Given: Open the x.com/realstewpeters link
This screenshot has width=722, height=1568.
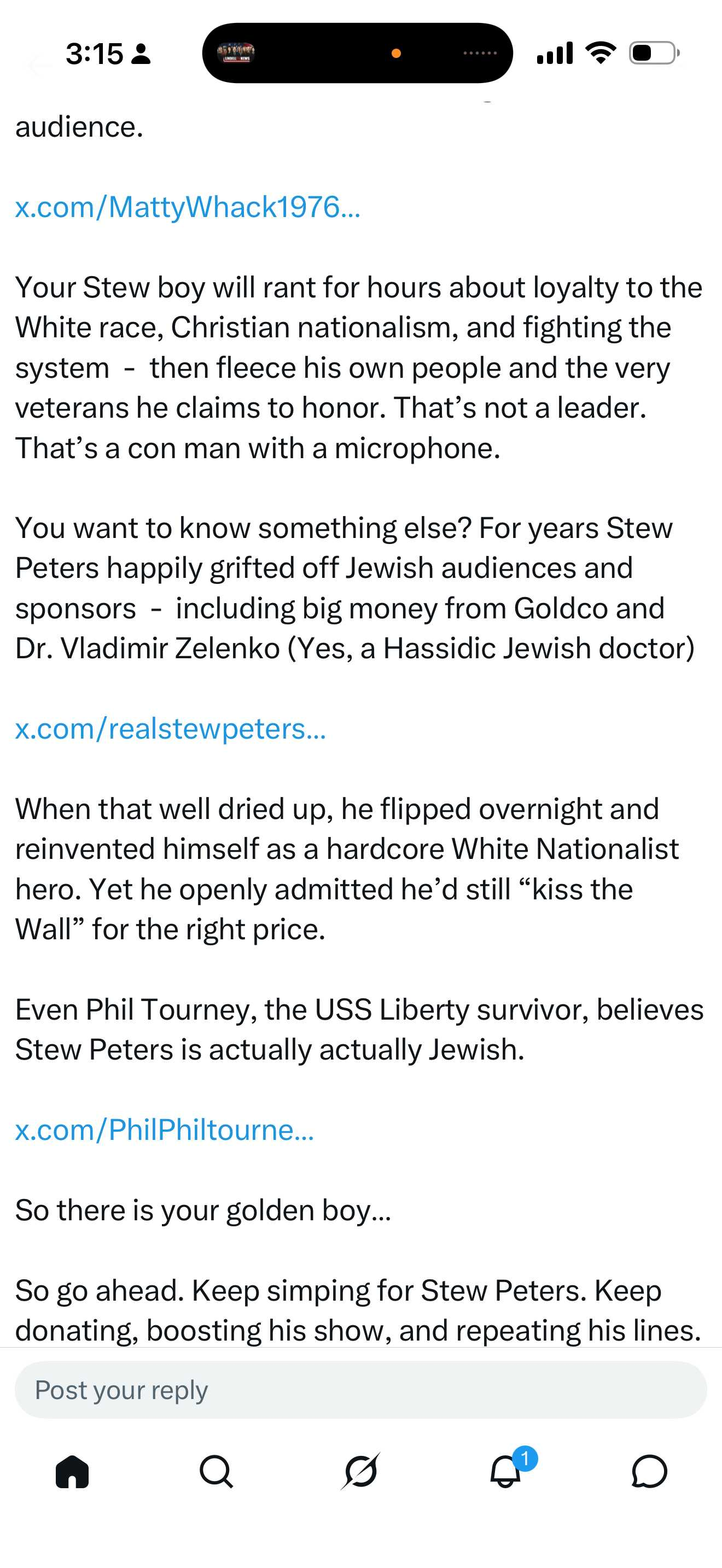Looking at the screenshot, I should tap(171, 729).
